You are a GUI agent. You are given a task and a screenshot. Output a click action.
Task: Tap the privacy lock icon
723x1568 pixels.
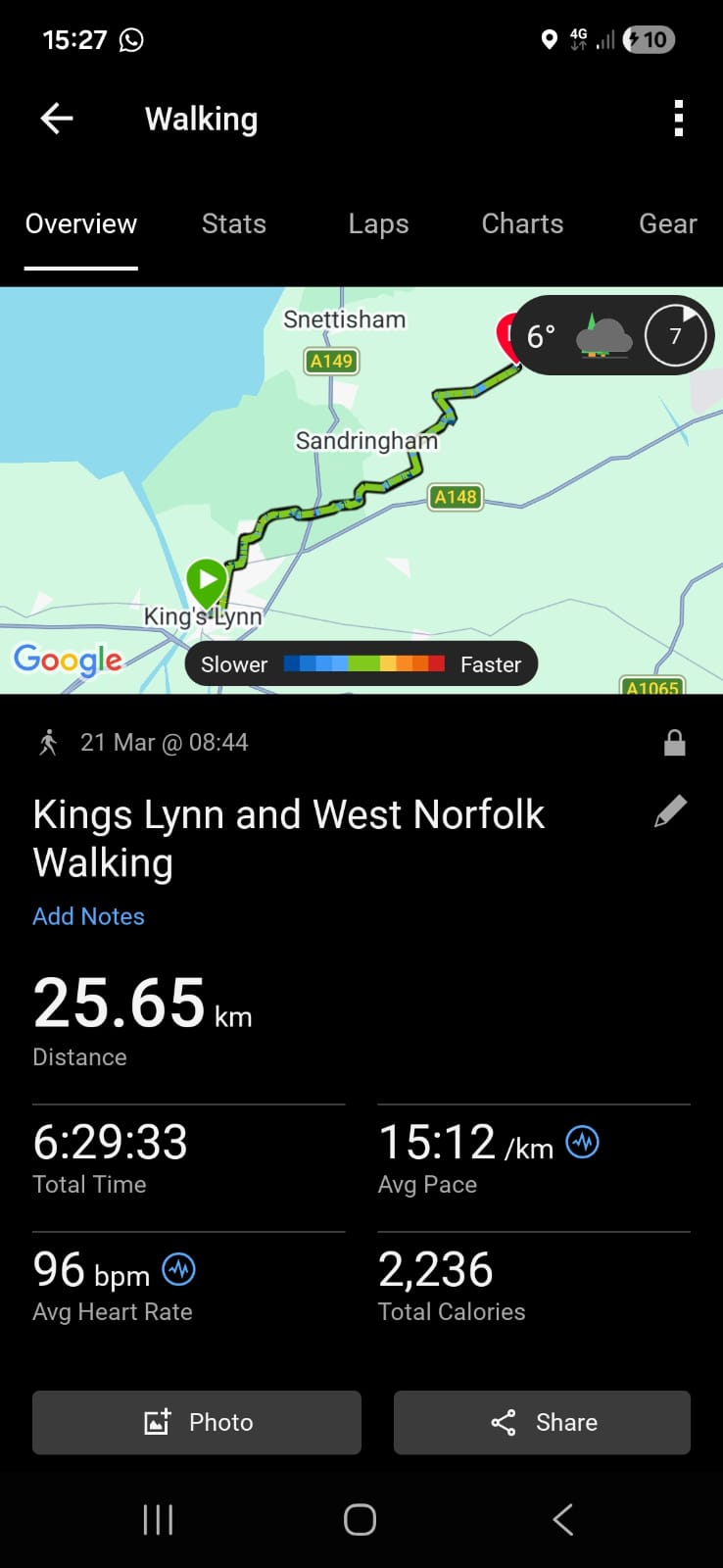[674, 743]
